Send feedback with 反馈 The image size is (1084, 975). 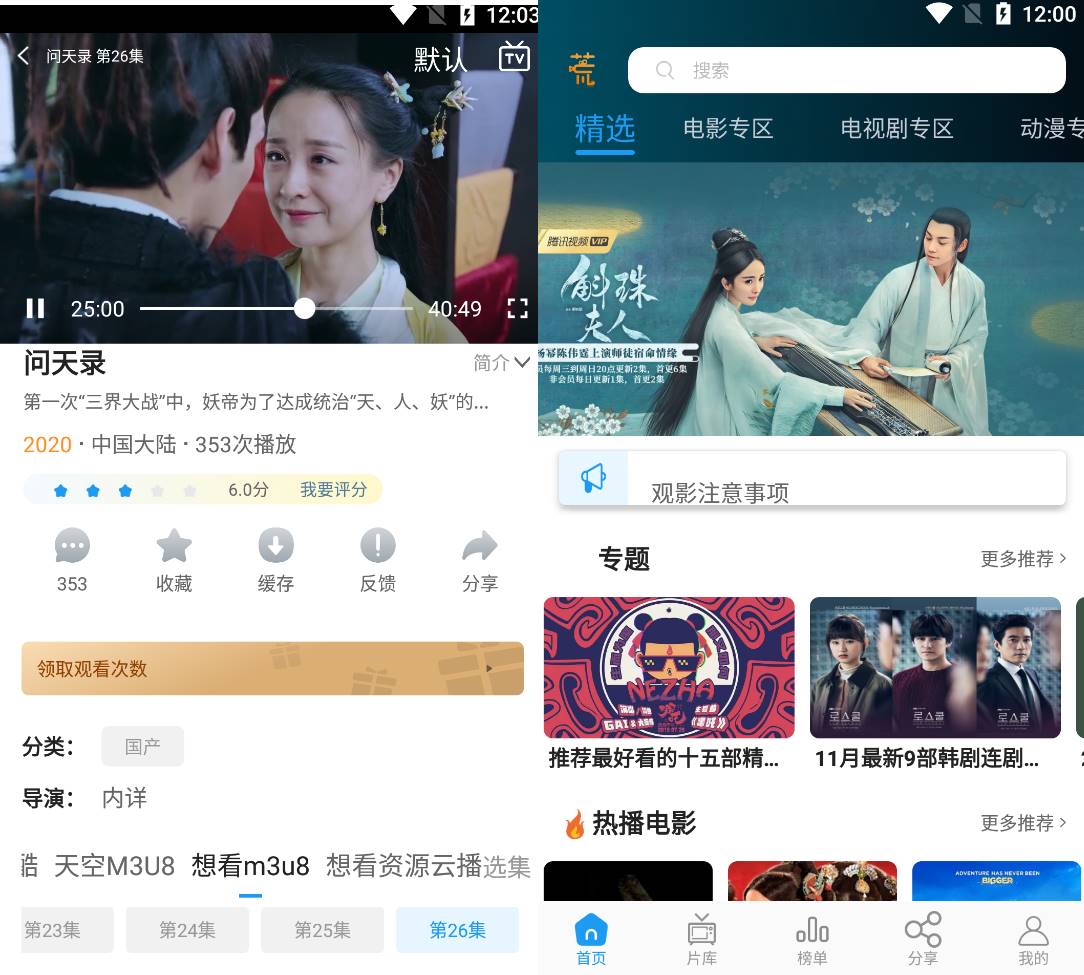coord(378,560)
